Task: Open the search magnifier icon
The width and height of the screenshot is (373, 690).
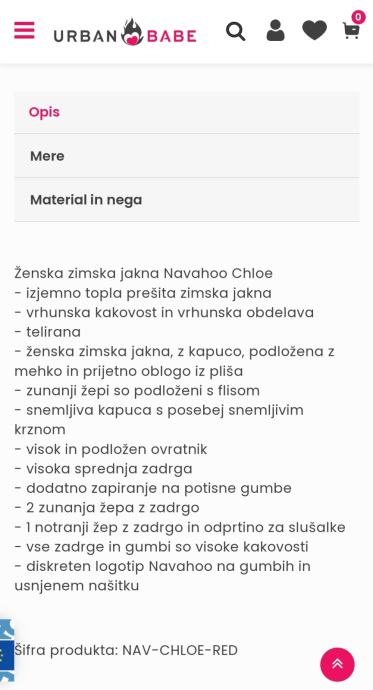Action: [236, 31]
